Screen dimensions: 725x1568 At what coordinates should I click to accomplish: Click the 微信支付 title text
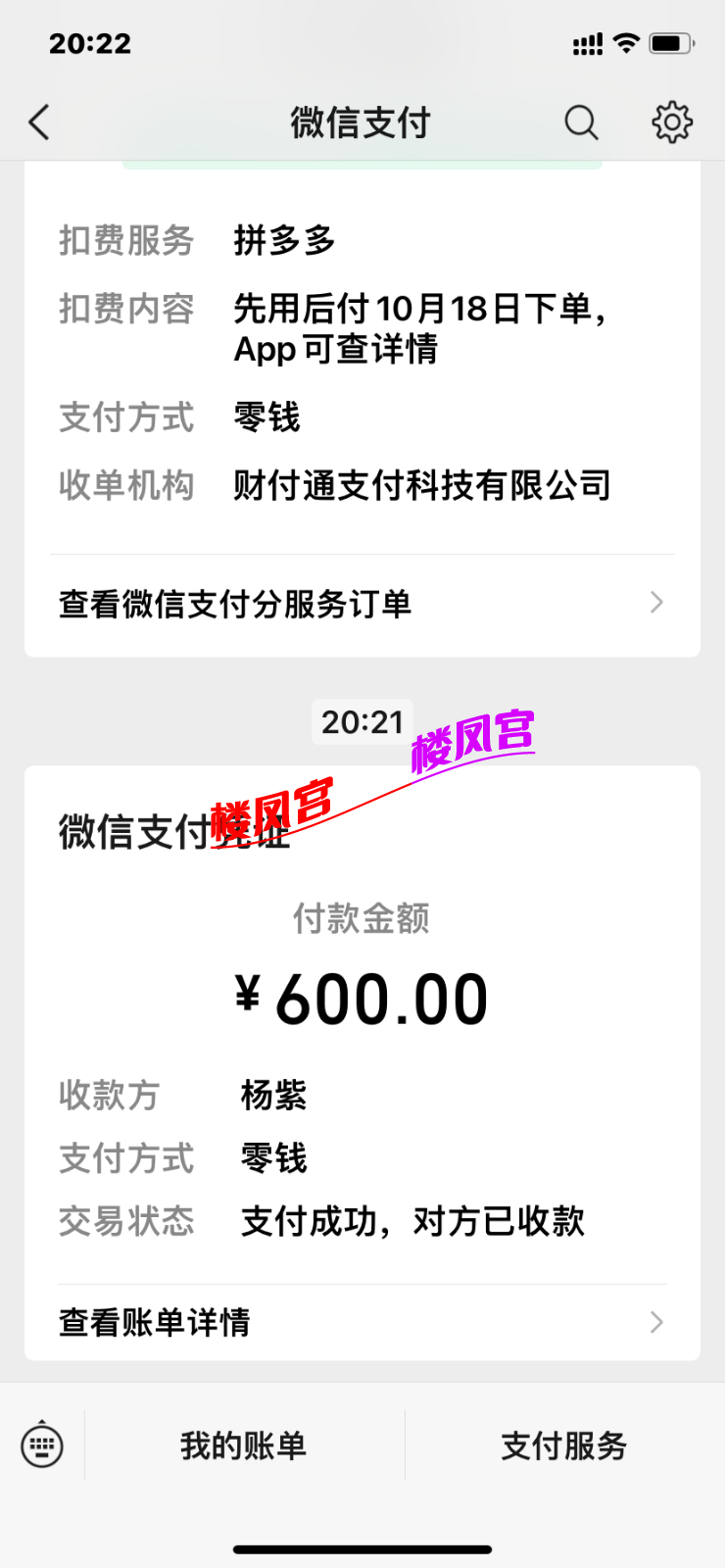click(x=362, y=122)
